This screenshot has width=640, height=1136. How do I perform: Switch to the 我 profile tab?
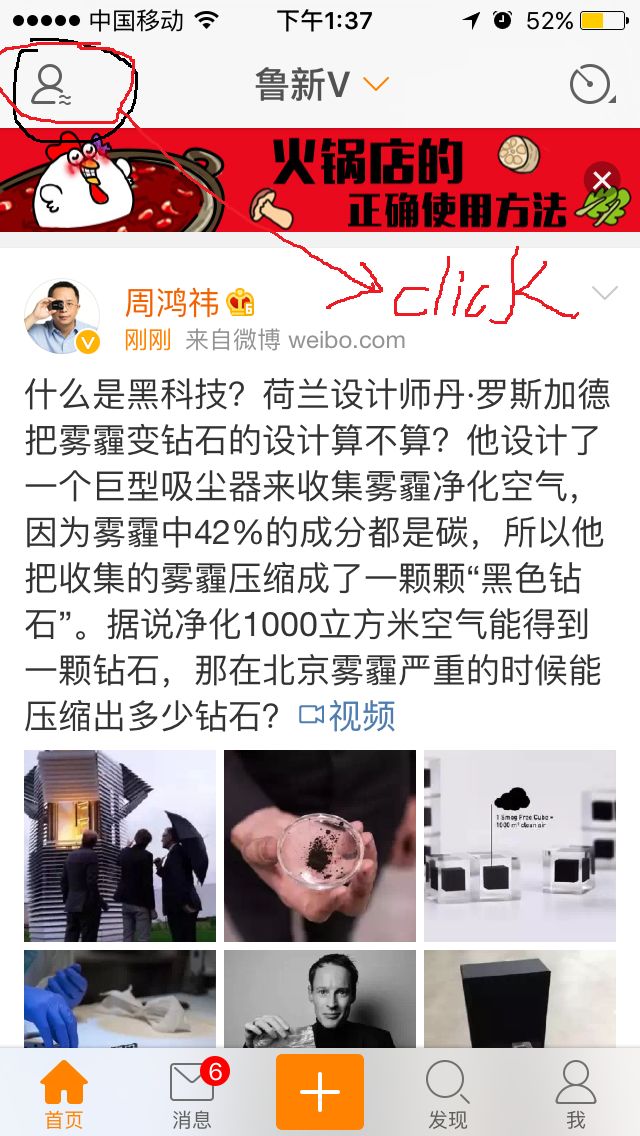tap(575, 1093)
